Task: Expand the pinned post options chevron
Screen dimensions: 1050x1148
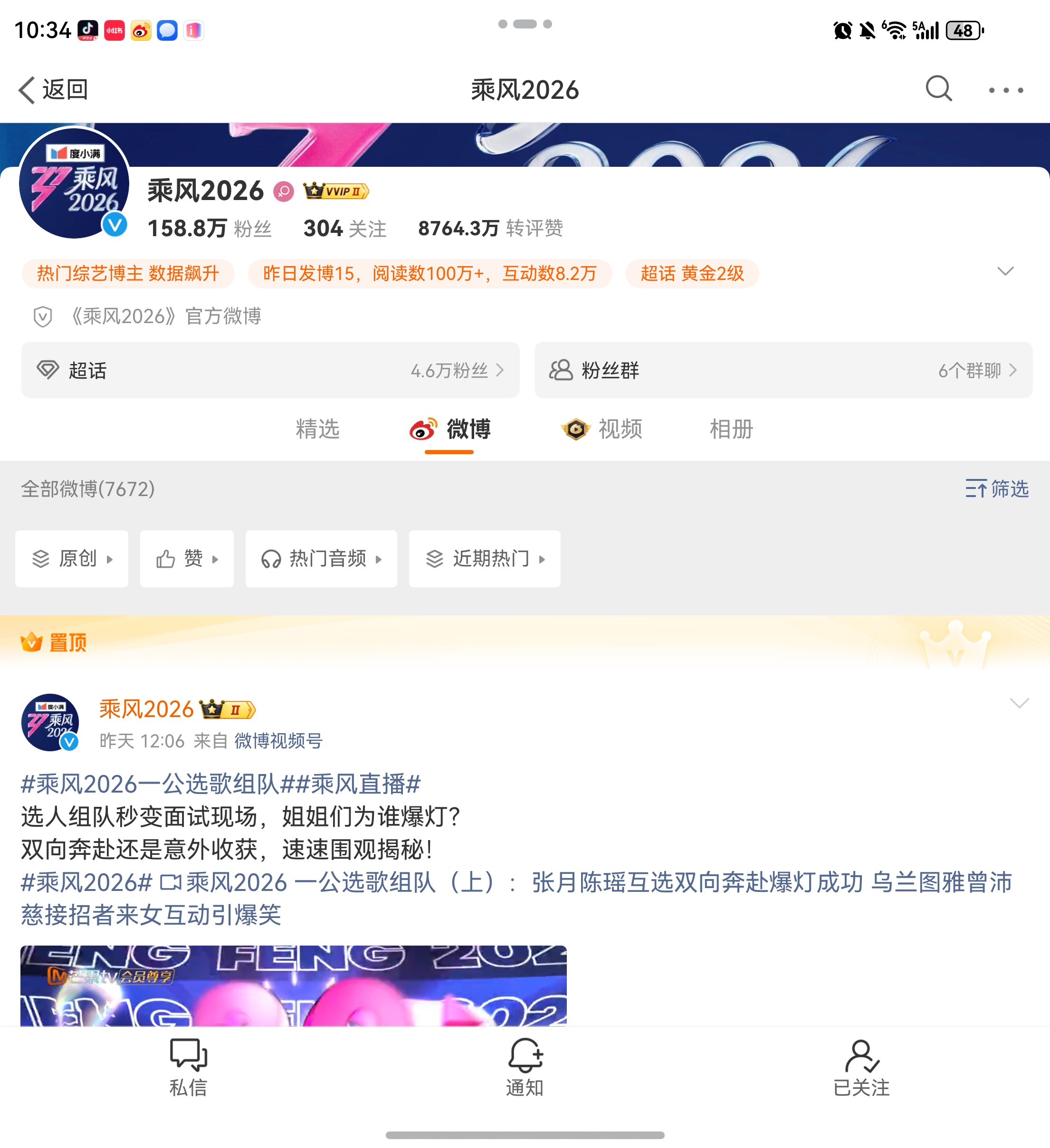Action: [1019, 703]
